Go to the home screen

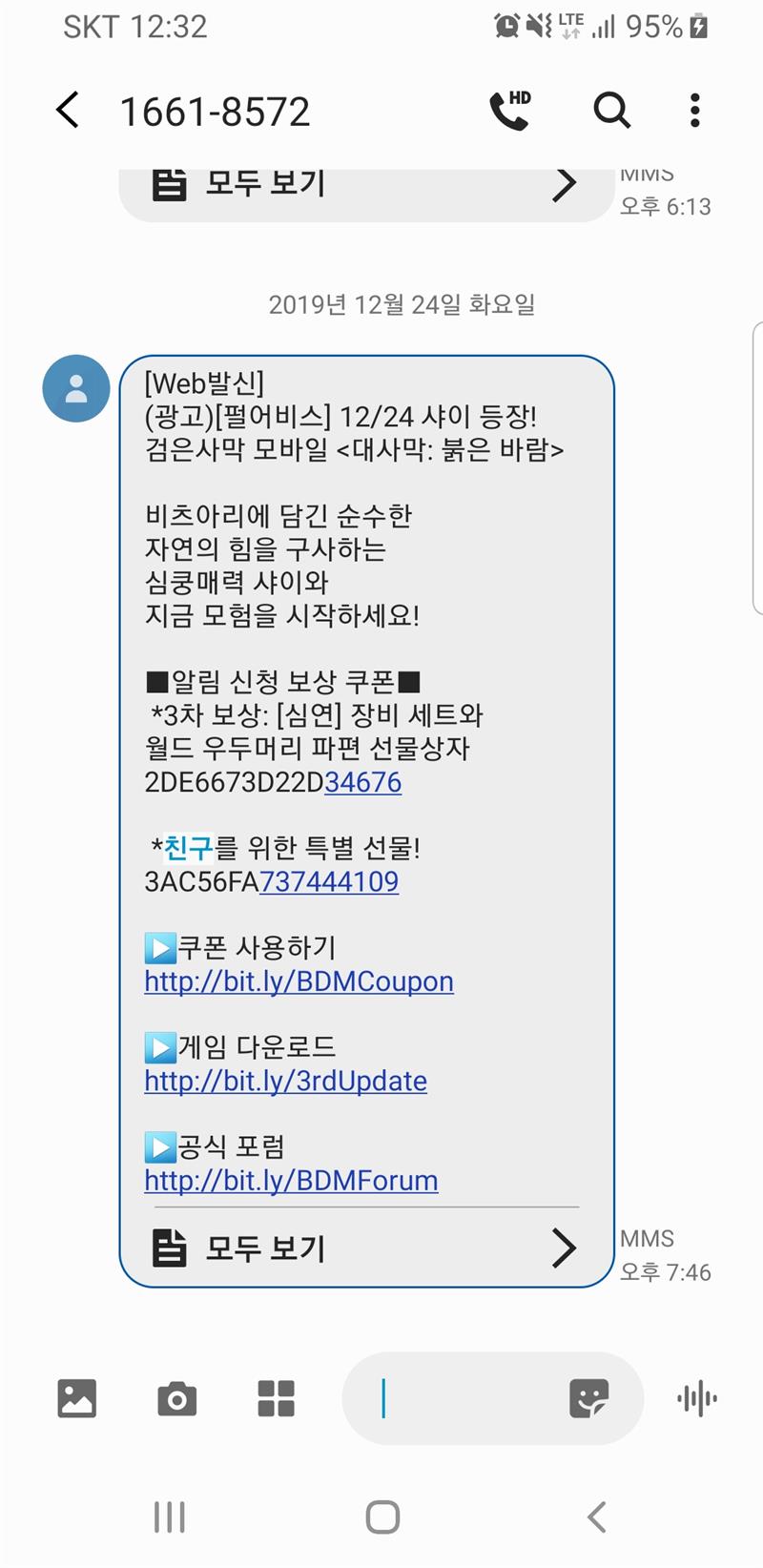(382, 1516)
